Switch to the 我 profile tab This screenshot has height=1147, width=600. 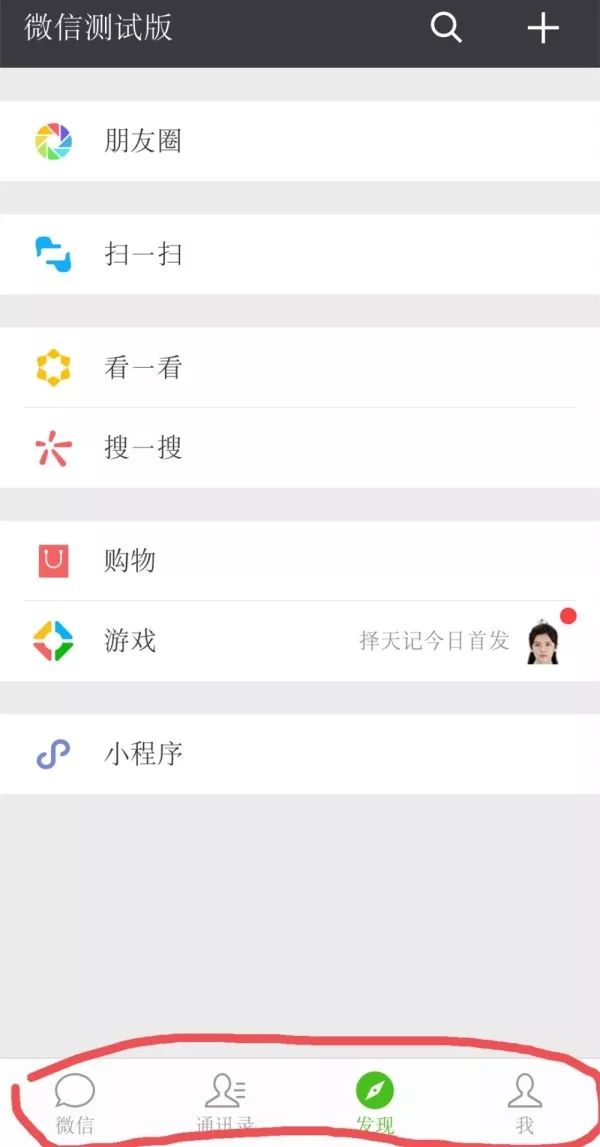pyautogui.click(x=525, y=1102)
